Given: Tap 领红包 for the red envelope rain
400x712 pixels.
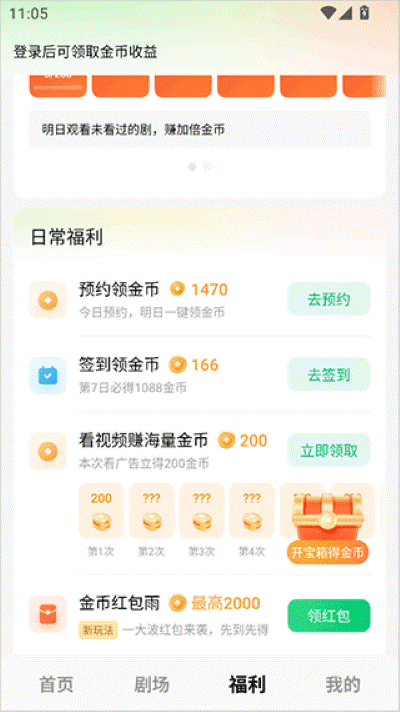Looking at the screenshot, I should [329, 616].
